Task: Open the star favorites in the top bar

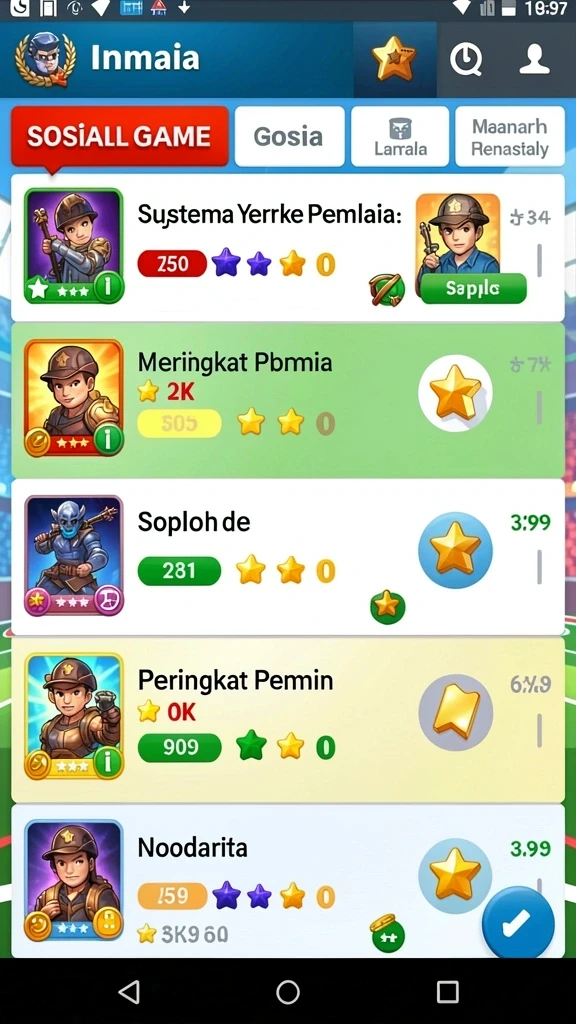Action: coord(394,59)
